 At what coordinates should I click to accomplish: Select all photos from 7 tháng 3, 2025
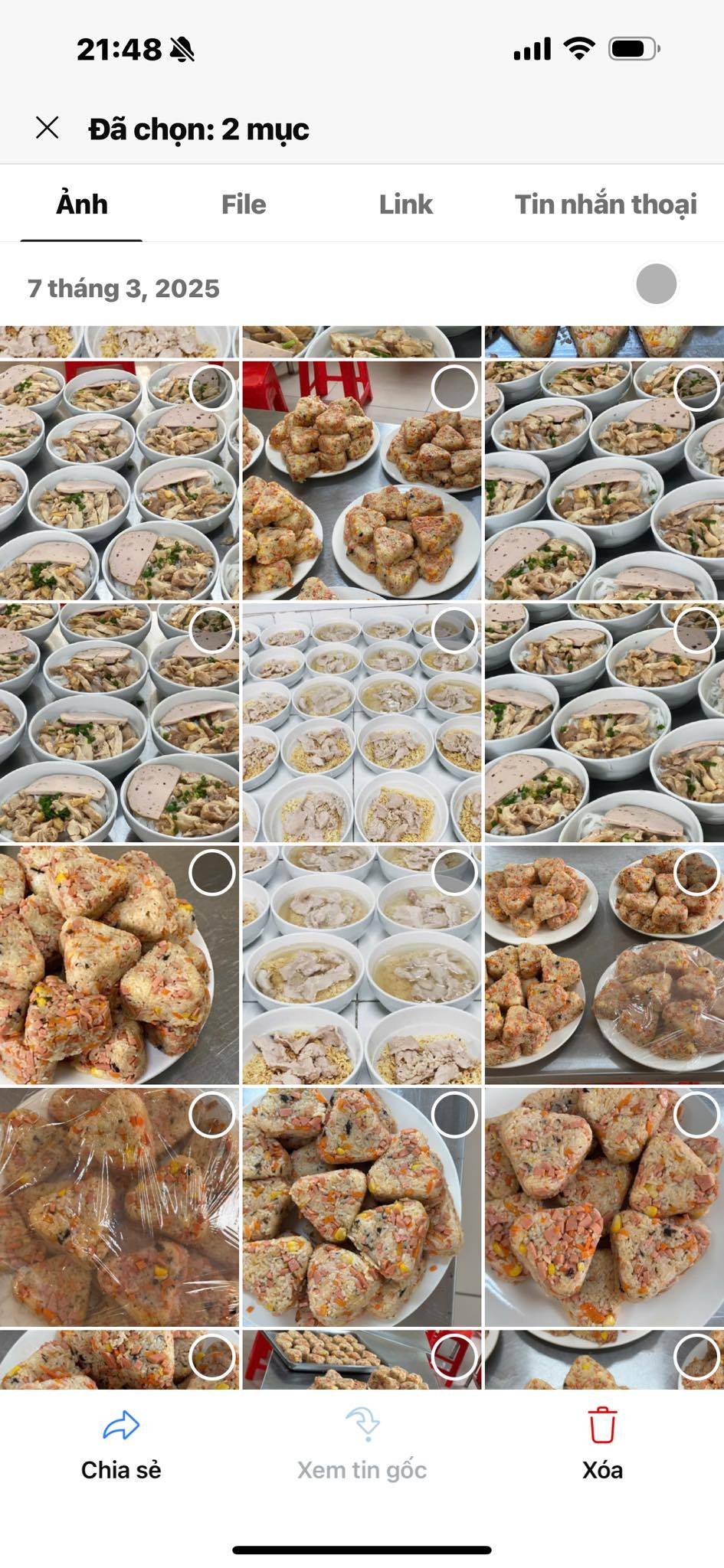pyautogui.click(x=656, y=284)
